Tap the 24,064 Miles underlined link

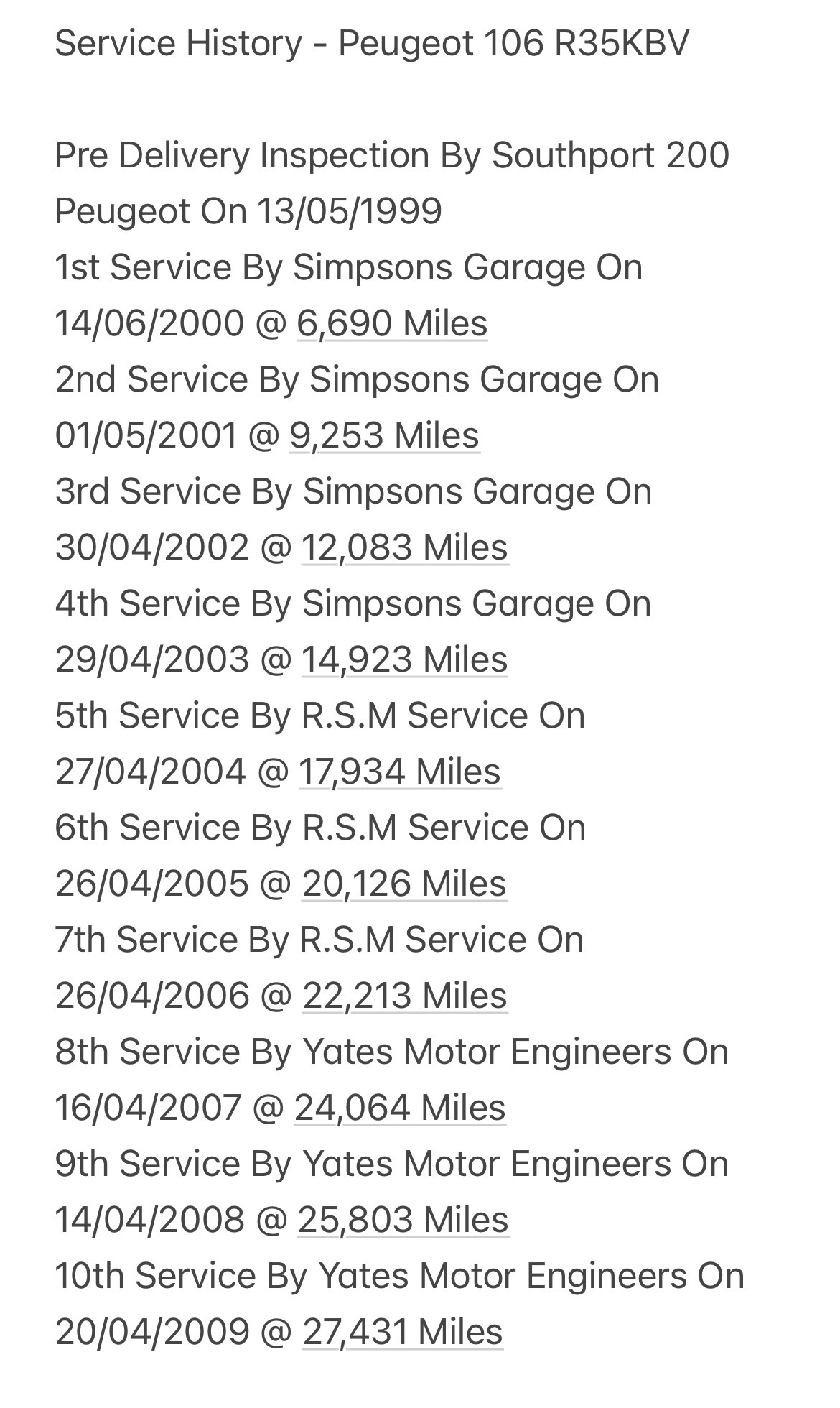pyautogui.click(x=400, y=1108)
